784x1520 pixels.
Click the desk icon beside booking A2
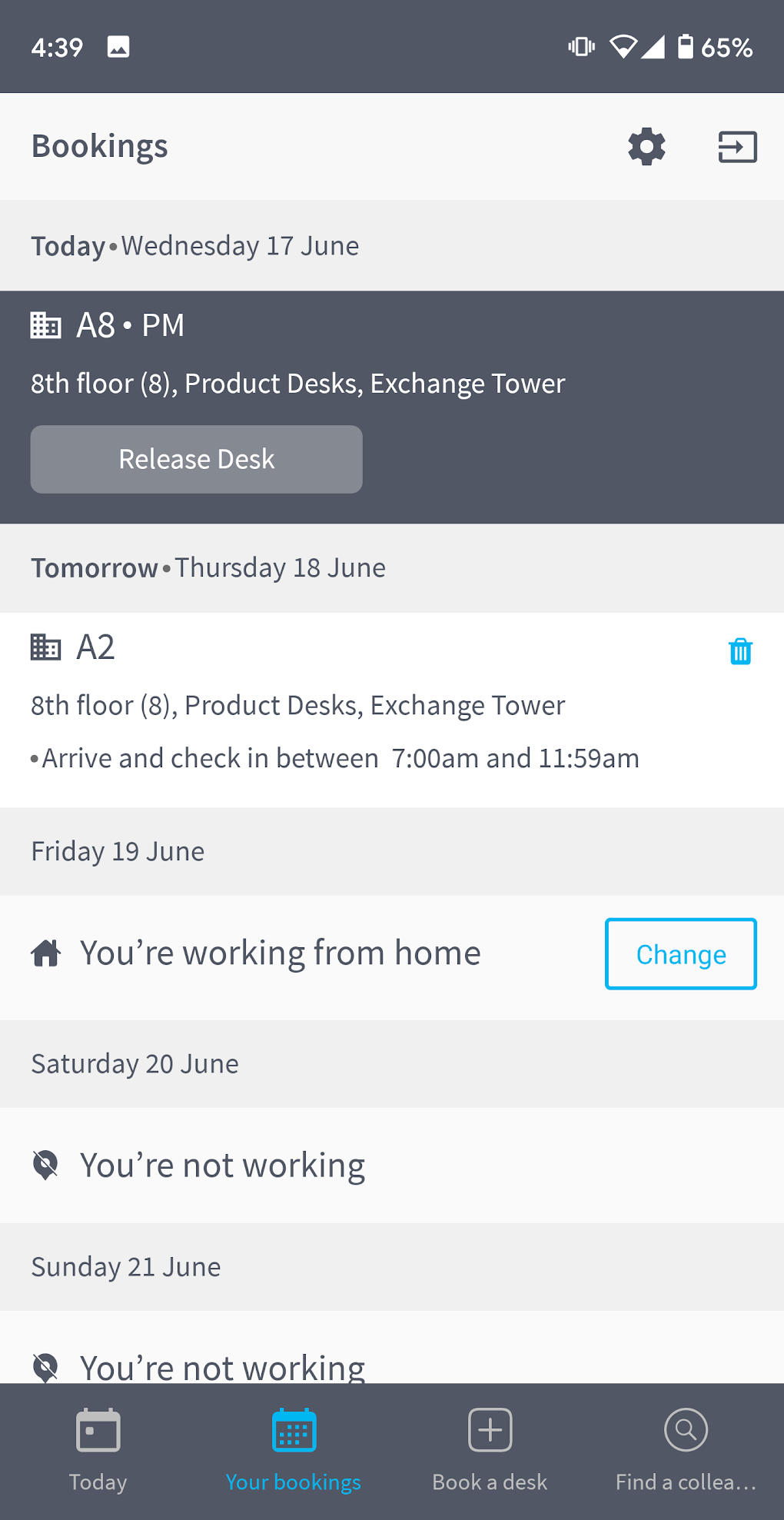pos(46,648)
